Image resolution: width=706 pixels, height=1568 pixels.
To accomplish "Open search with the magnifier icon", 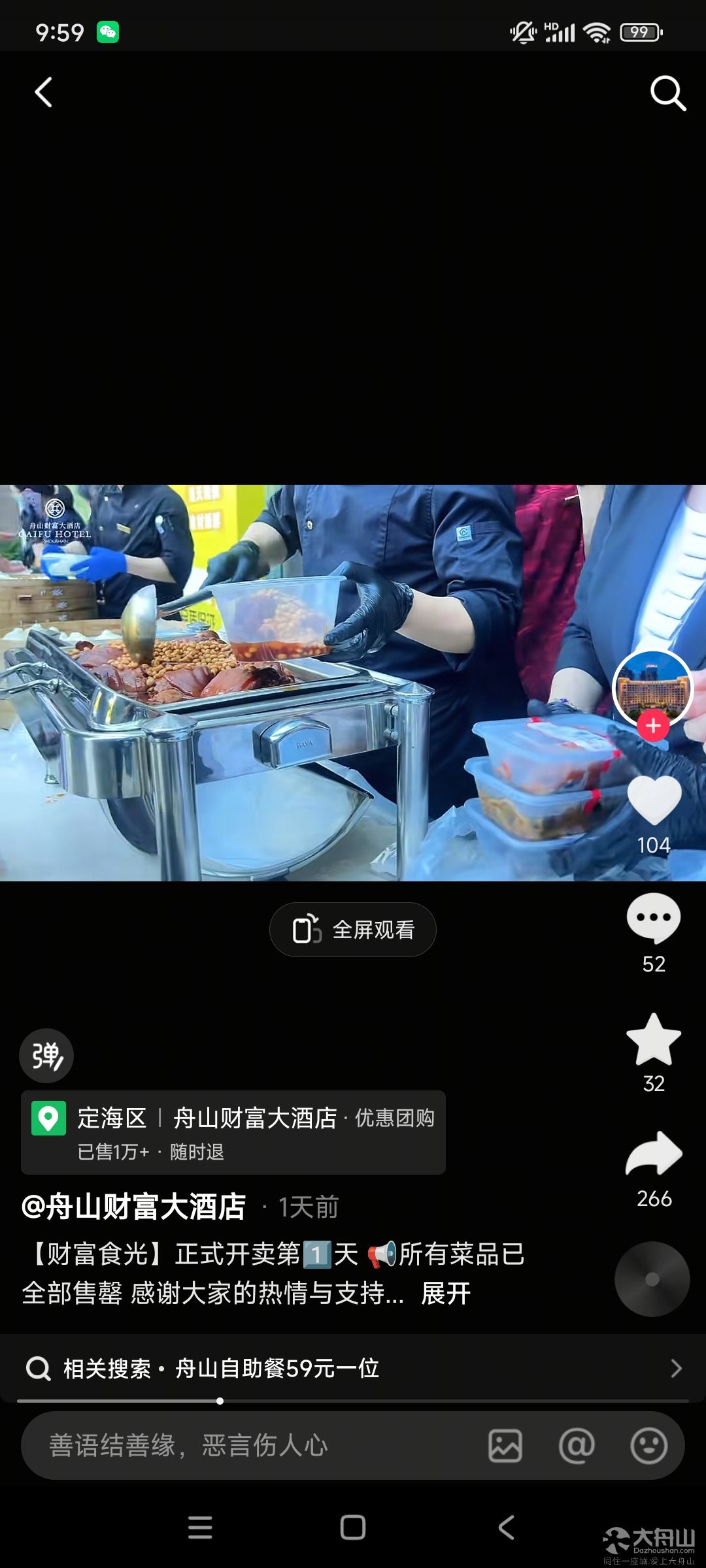I will tap(668, 93).
